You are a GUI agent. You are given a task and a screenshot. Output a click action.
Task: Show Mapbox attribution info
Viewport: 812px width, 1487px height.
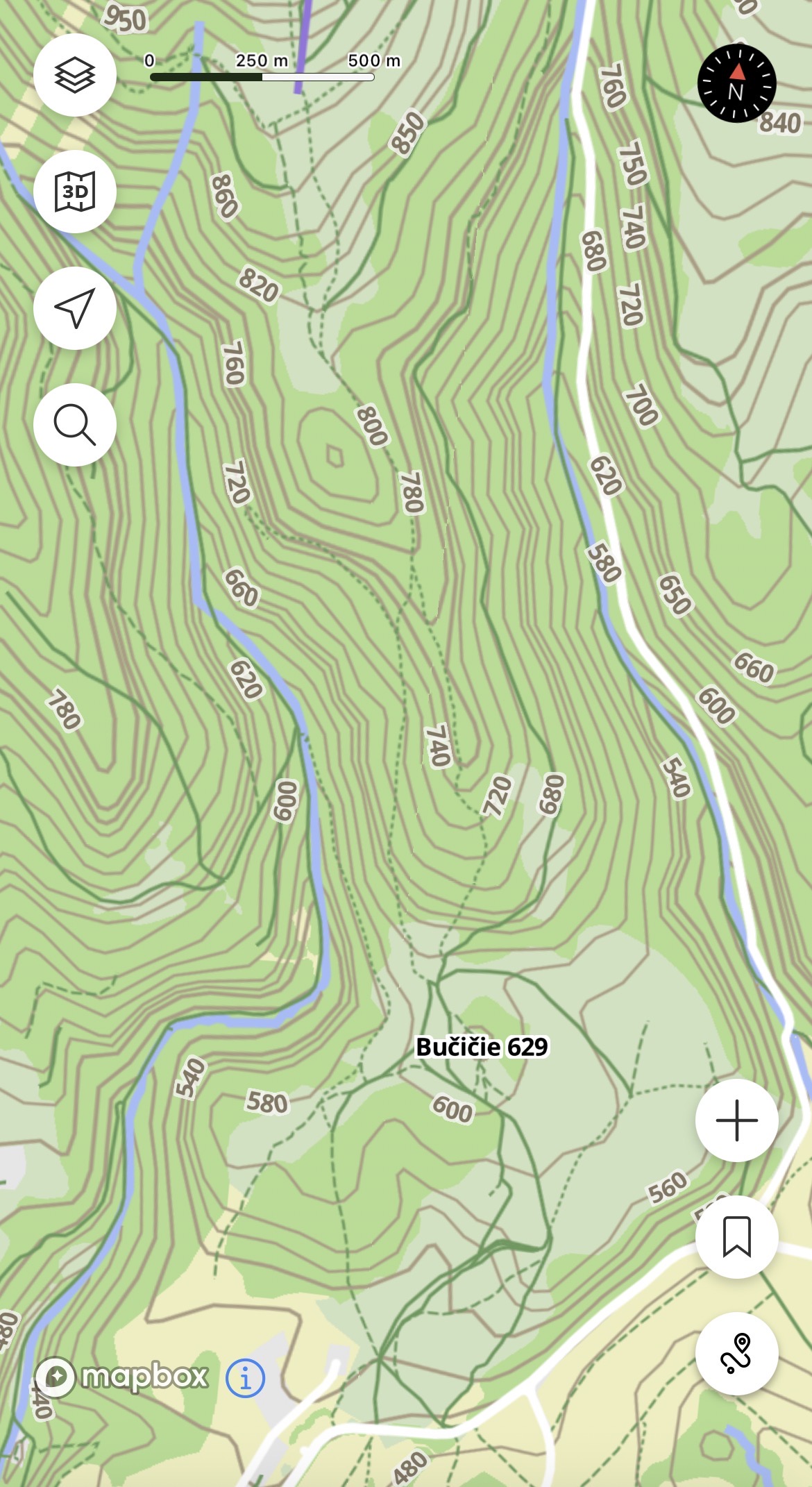point(245,1378)
